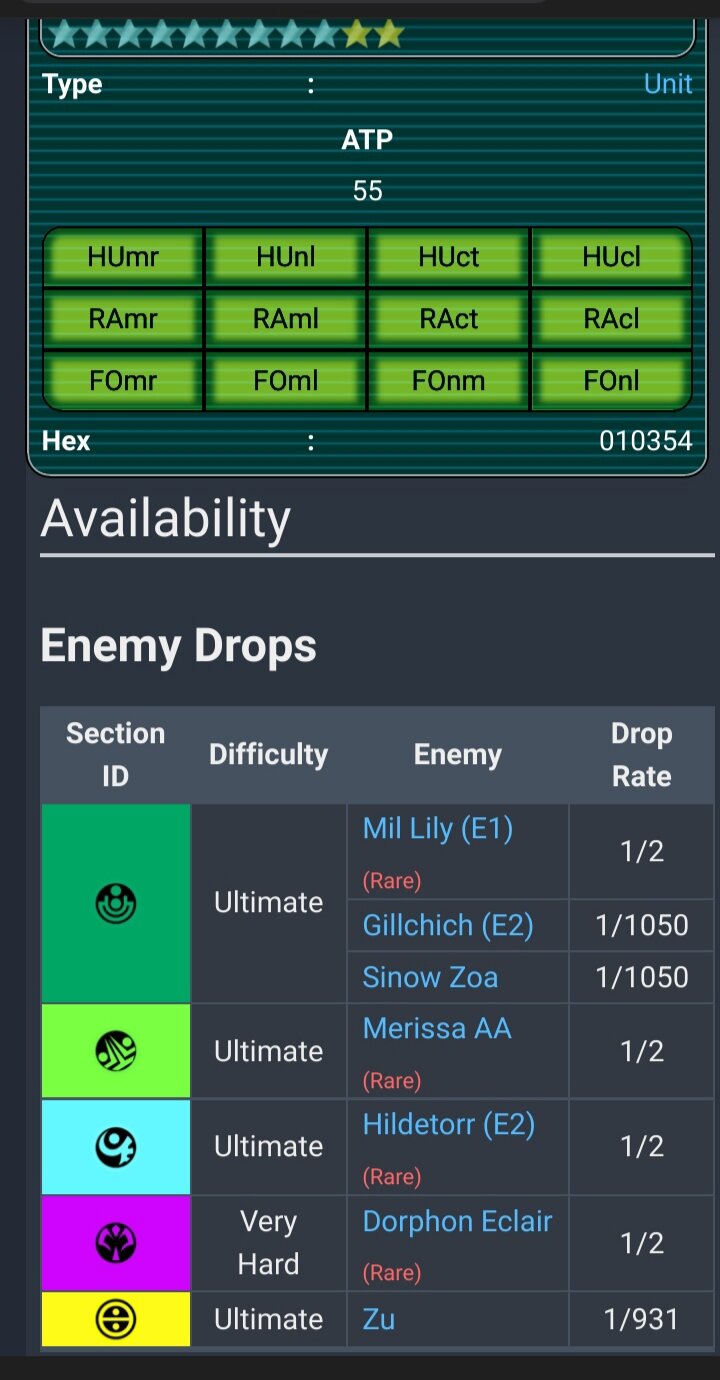Screen dimensions: 720x1380
Task: Open the Merissa AA enemy link
Action: tap(437, 1028)
